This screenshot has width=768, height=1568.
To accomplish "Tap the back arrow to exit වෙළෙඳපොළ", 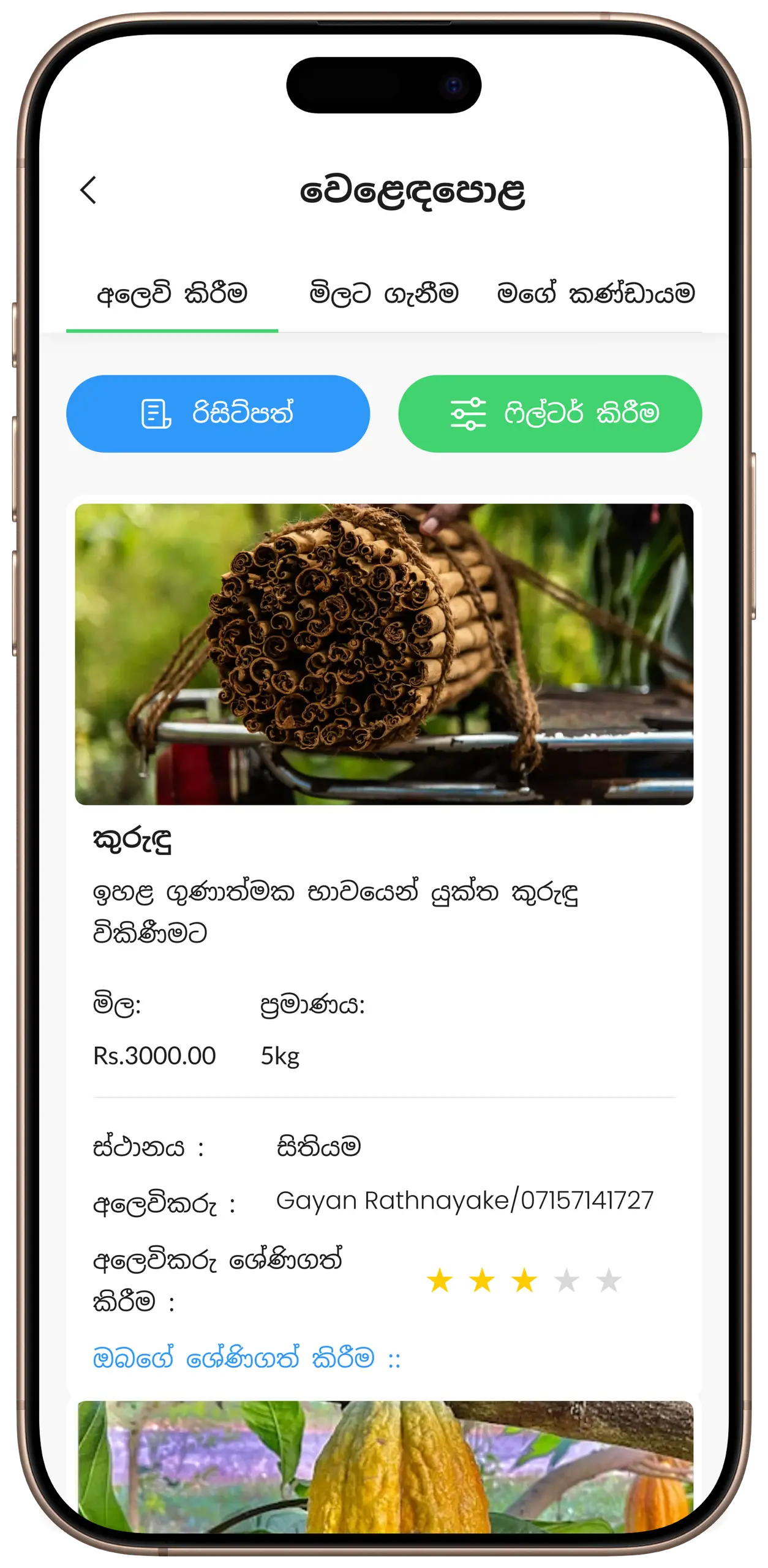I will [89, 191].
